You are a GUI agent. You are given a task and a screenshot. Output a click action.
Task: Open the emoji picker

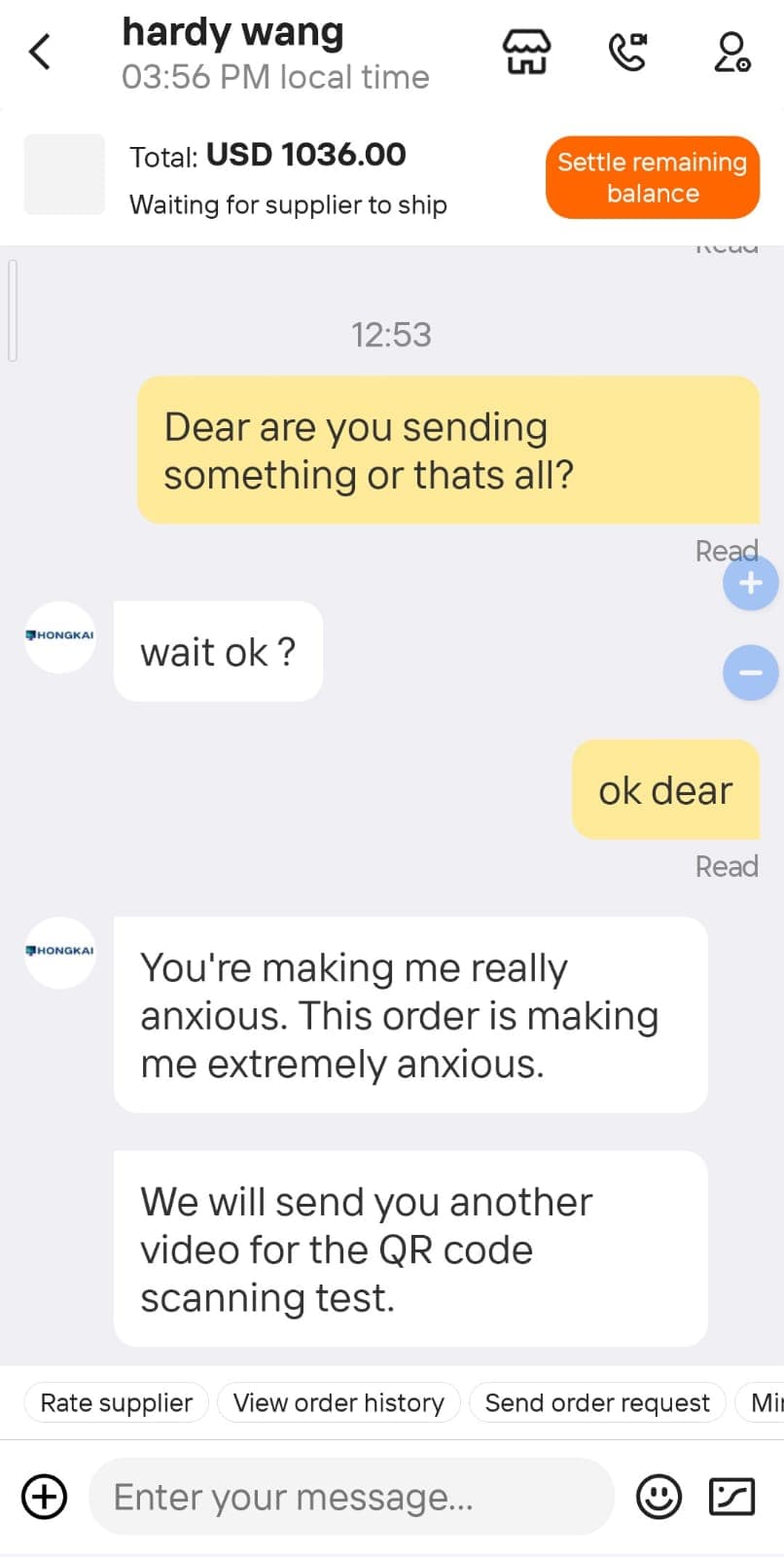click(x=659, y=1496)
